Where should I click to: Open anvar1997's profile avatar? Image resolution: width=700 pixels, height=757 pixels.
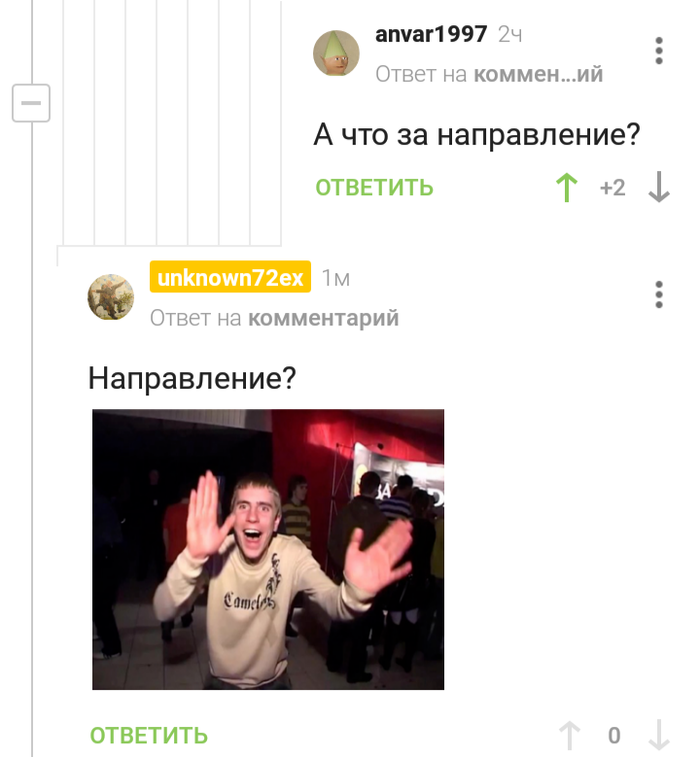point(336,53)
